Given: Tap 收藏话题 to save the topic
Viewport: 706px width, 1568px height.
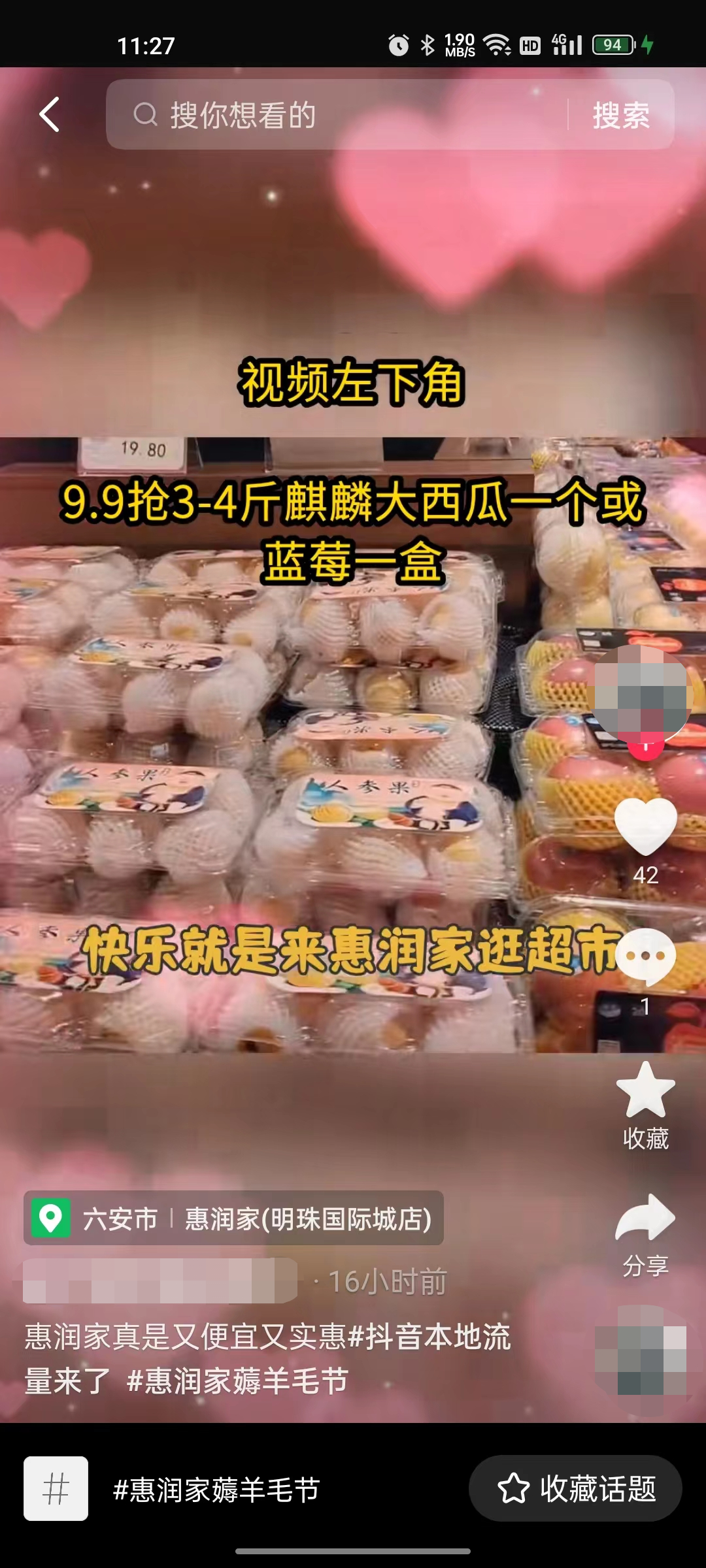Looking at the screenshot, I should (x=575, y=1489).
